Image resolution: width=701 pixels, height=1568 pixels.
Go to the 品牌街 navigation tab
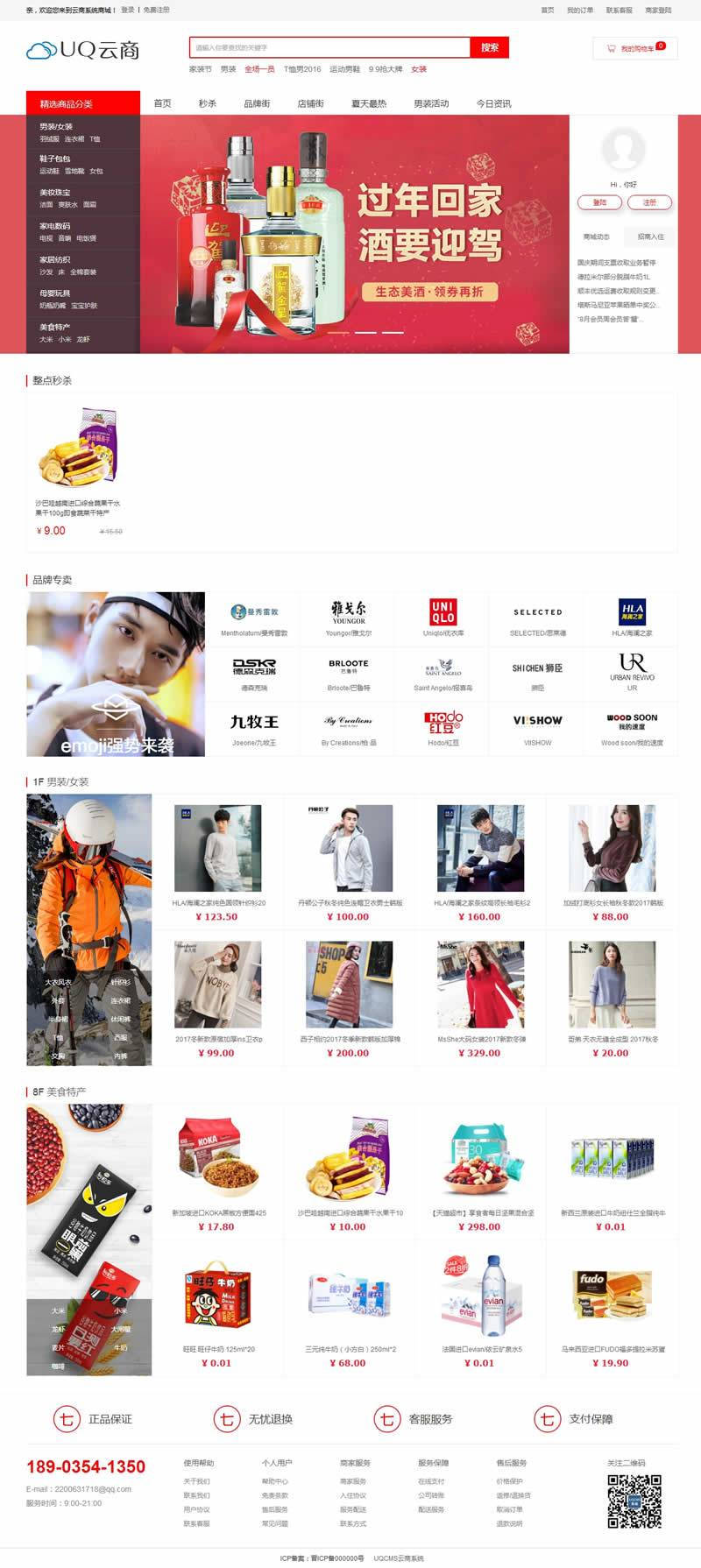pyautogui.click(x=257, y=103)
